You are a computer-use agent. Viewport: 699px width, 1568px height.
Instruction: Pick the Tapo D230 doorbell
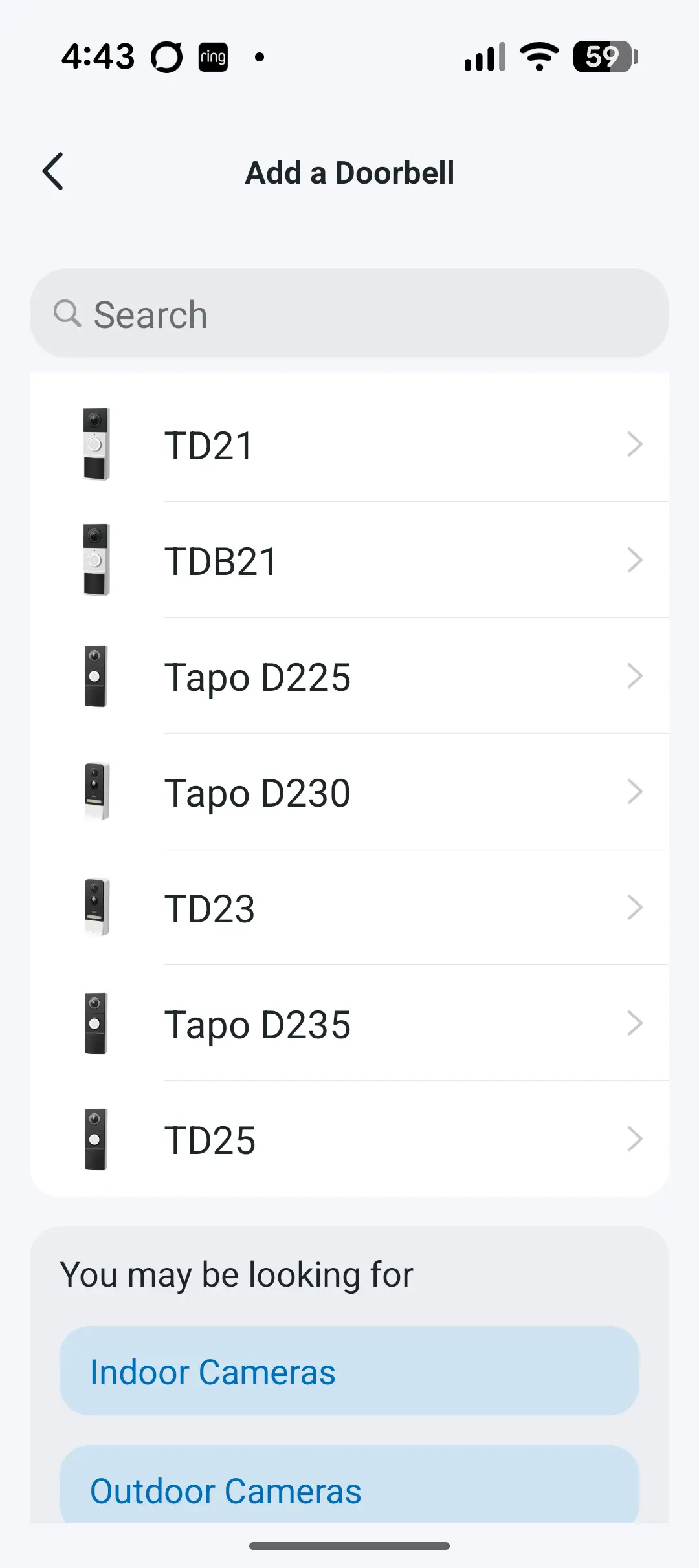pos(349,792)
